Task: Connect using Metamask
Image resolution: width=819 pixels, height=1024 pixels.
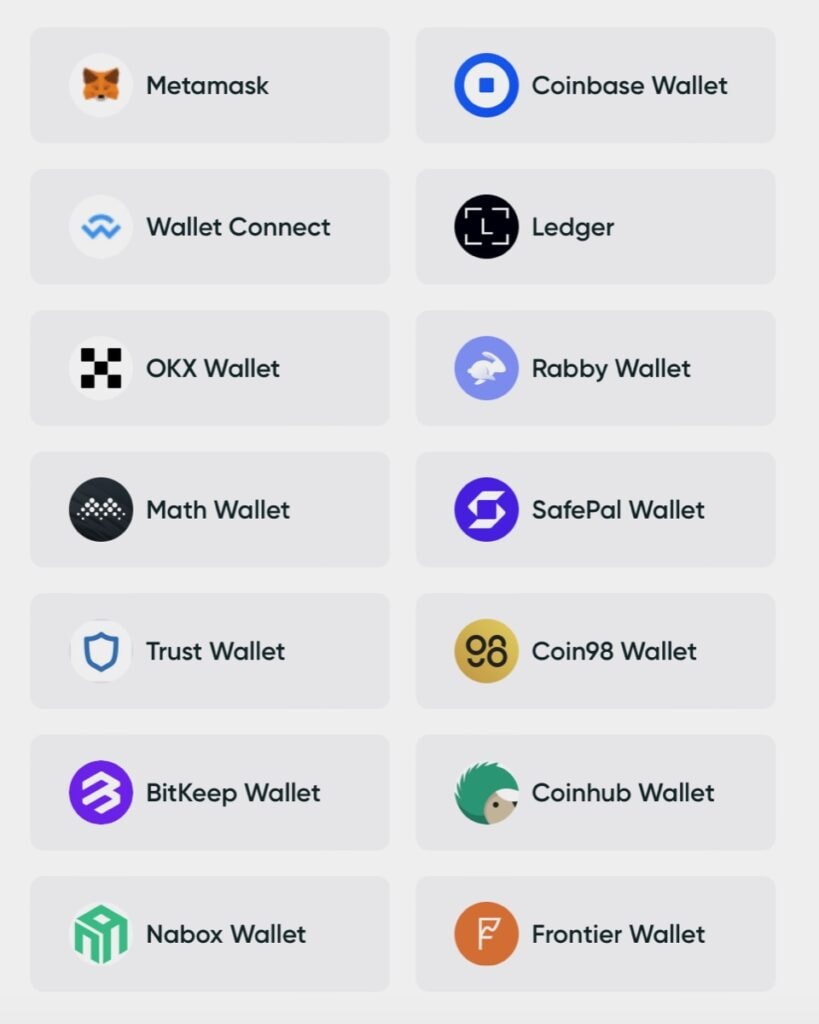Action: pos(209,85)
